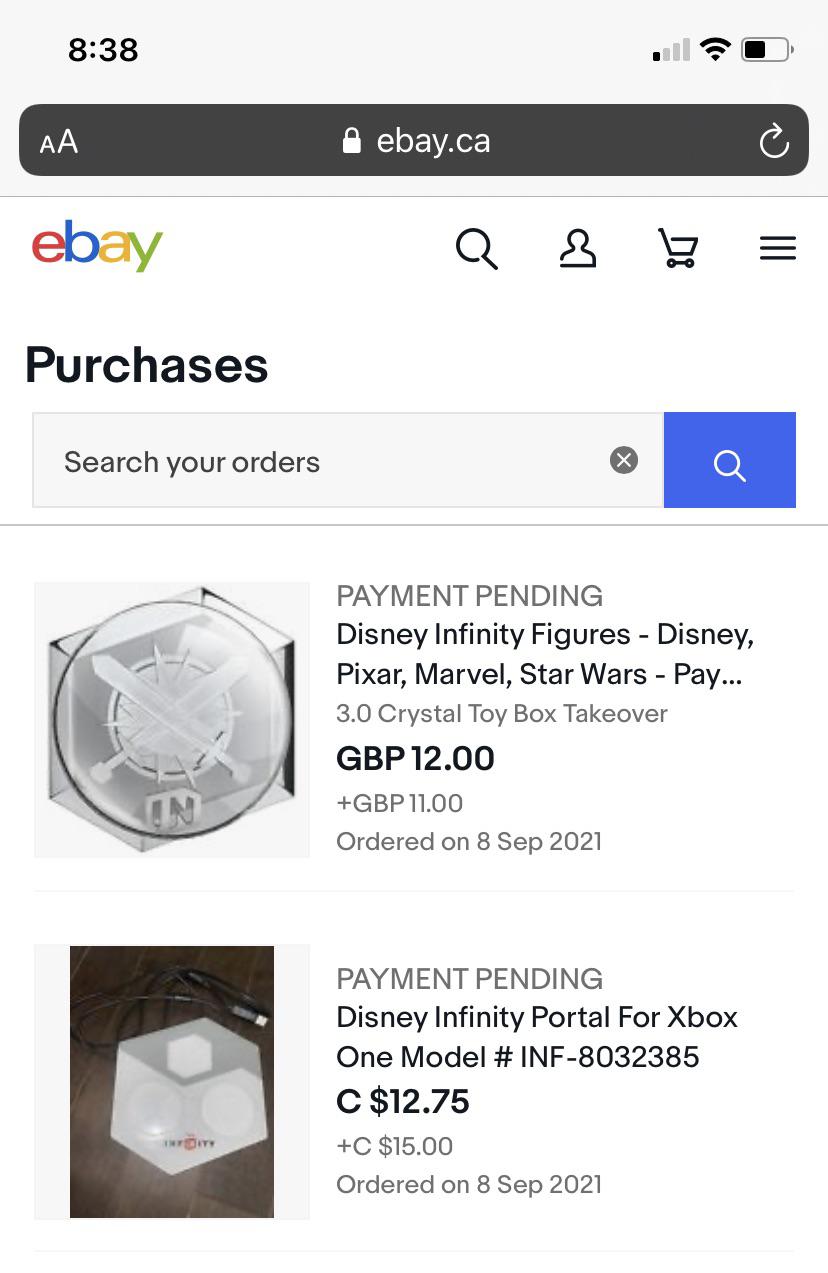Image resolution: width=828 pixels, height=1273 pixels.
Task: View the shopping cart icon
Action: tap(677, 249)
